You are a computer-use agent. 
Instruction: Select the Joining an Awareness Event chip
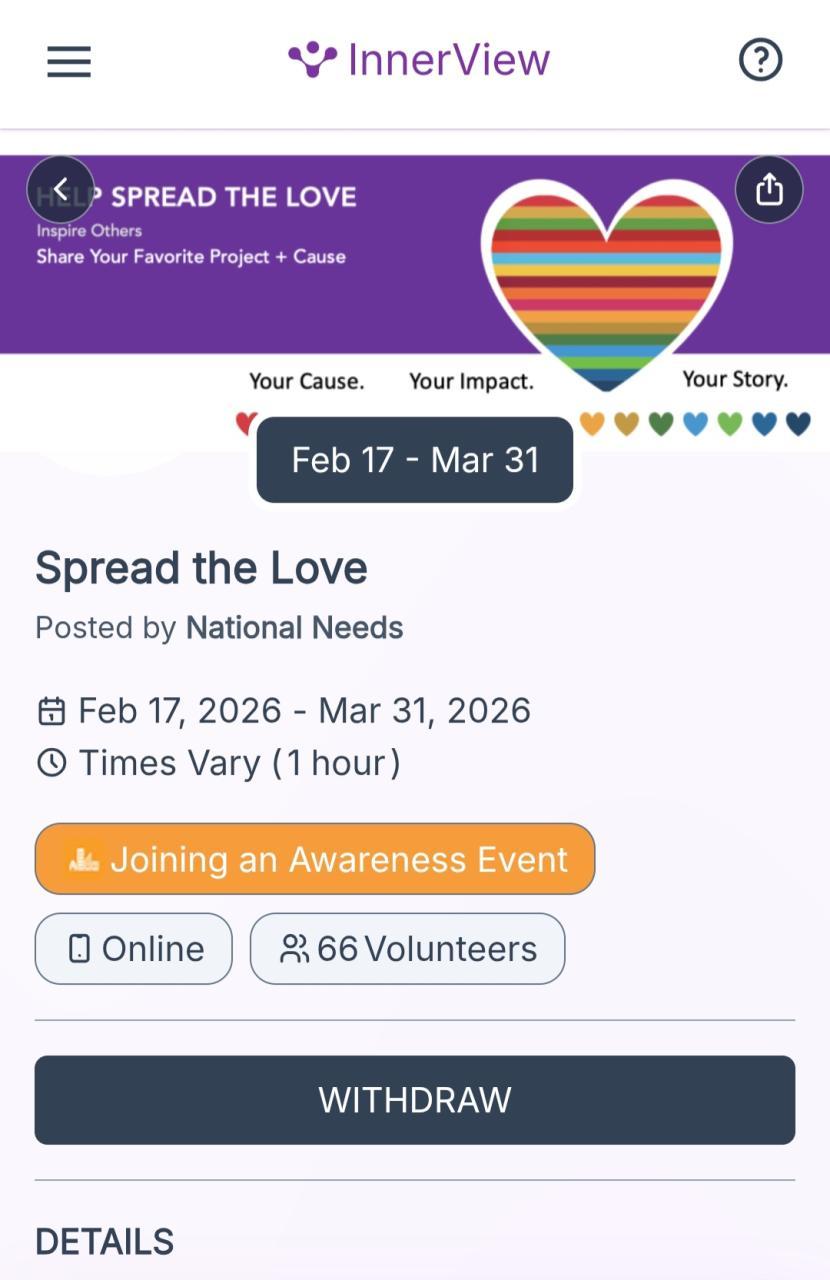(315, 859)
